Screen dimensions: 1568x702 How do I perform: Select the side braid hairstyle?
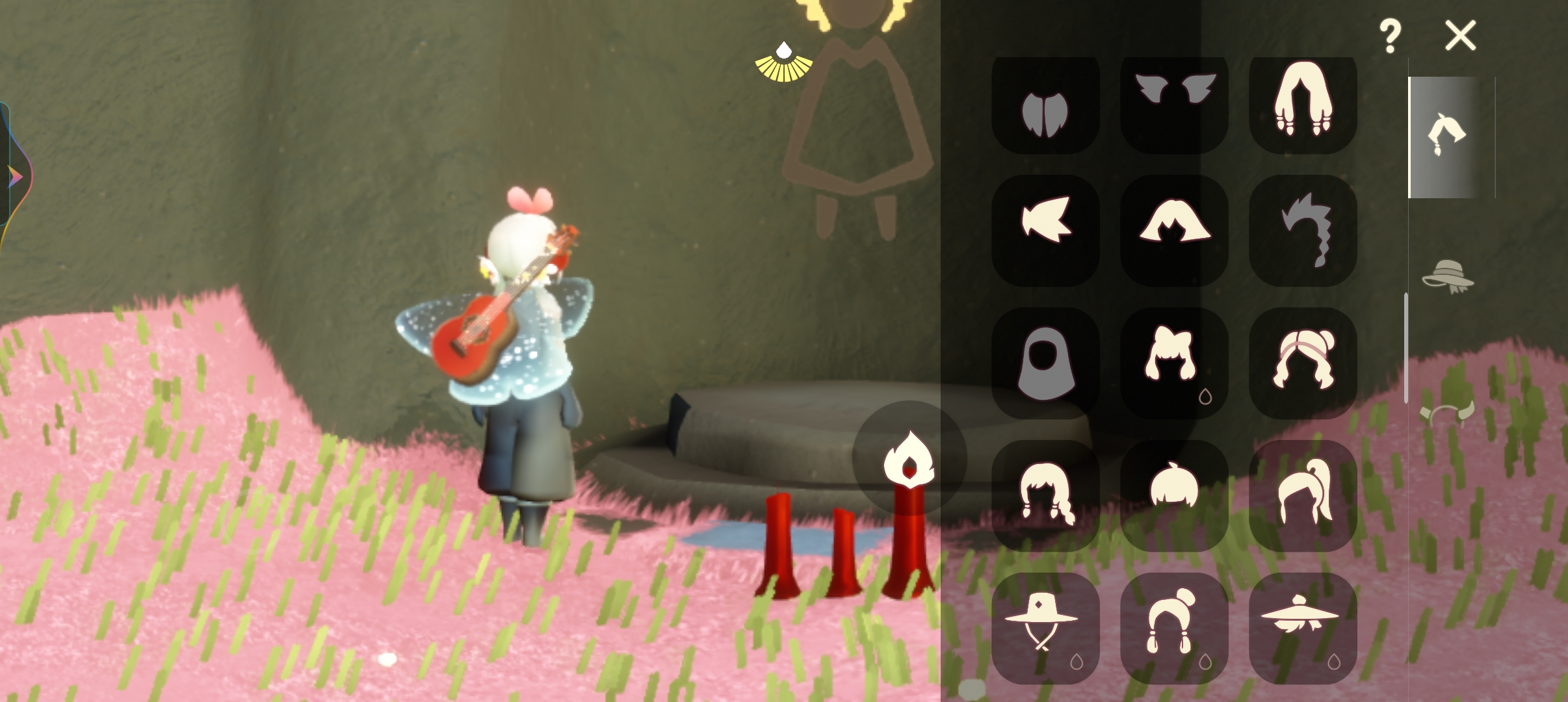[1045, 494]
